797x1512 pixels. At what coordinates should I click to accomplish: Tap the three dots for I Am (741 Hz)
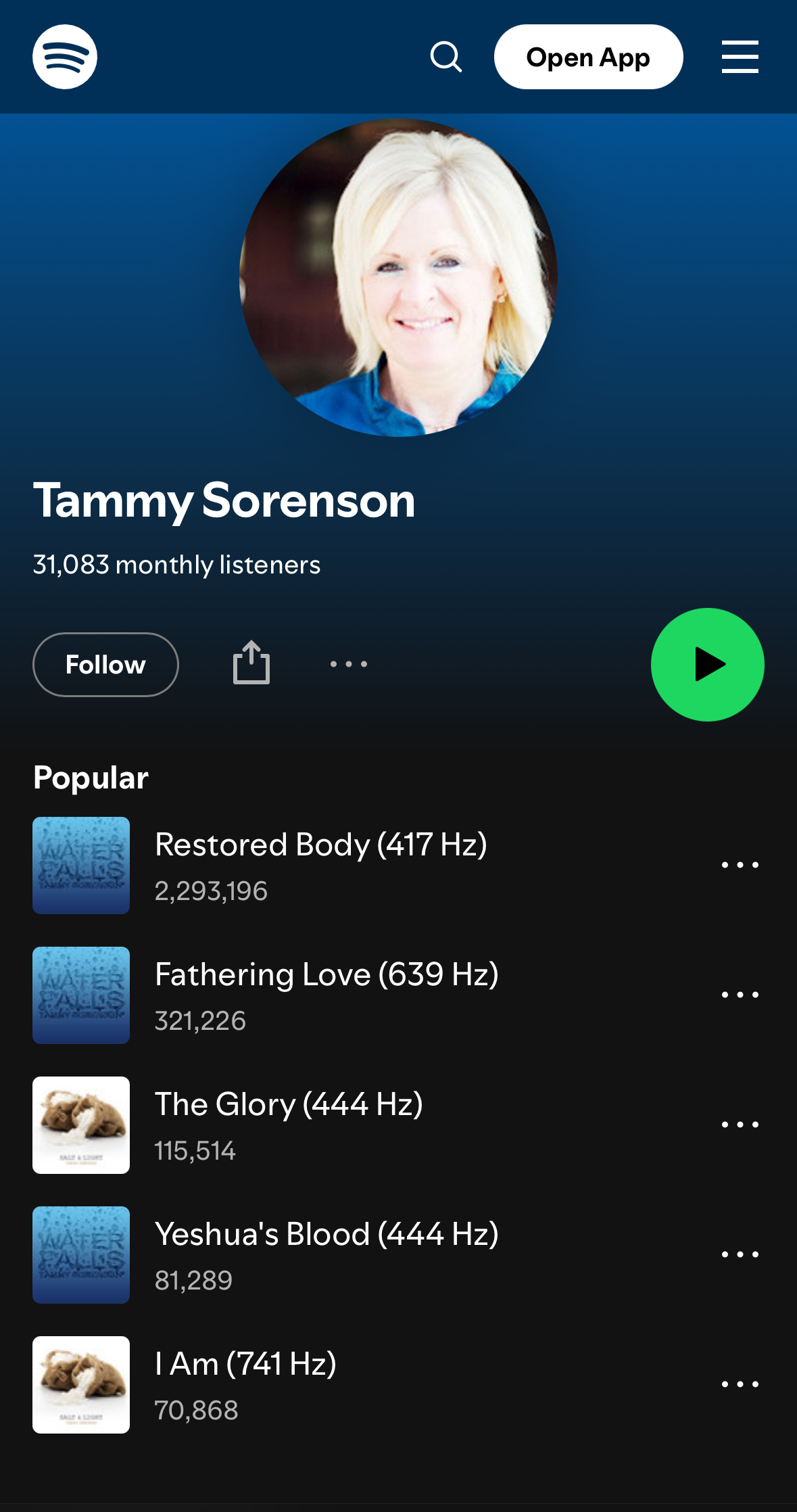[740, 1384]
